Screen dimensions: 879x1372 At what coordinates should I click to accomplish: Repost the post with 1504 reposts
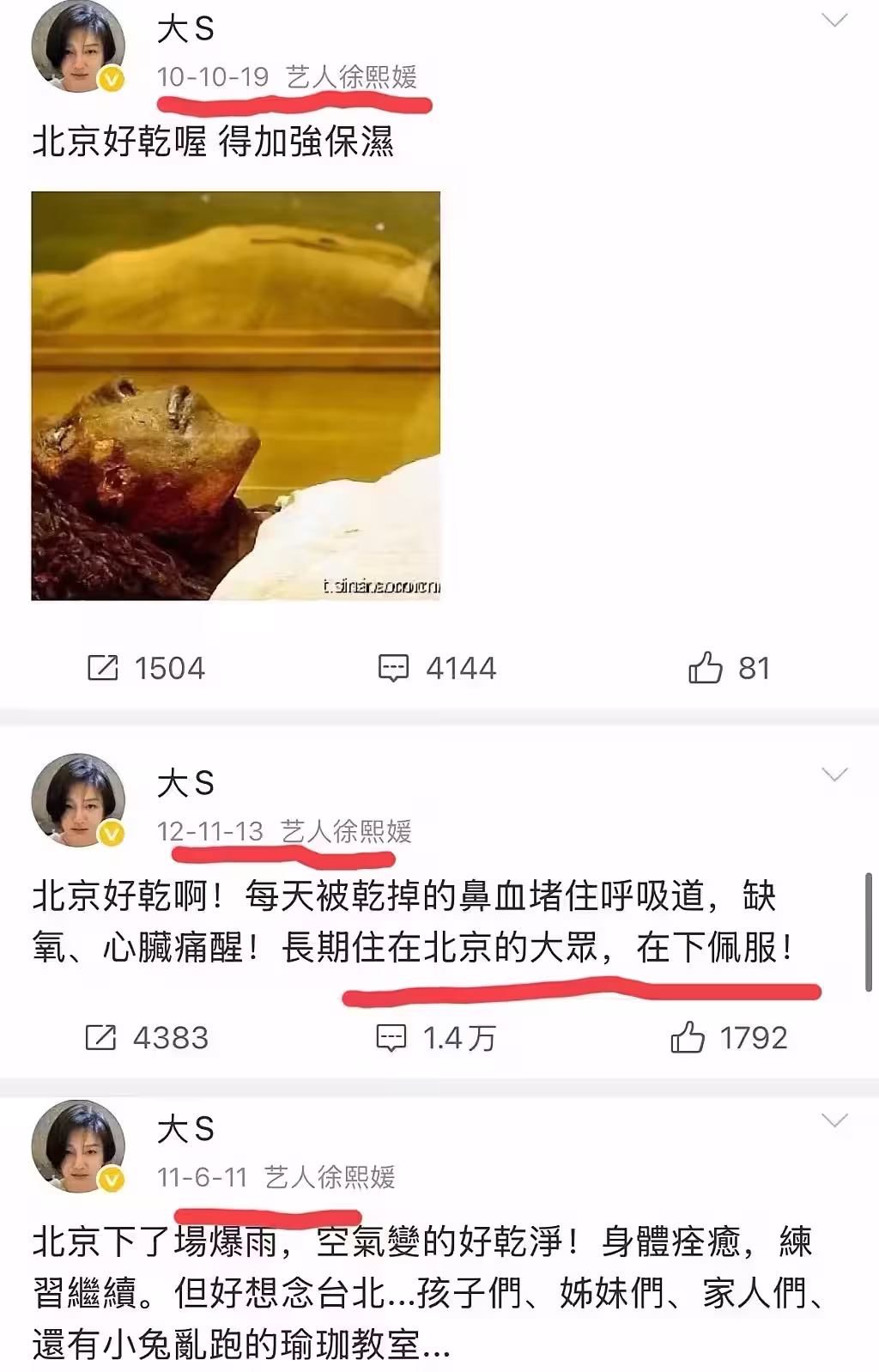pyautogui.click(x=146, y=668)
